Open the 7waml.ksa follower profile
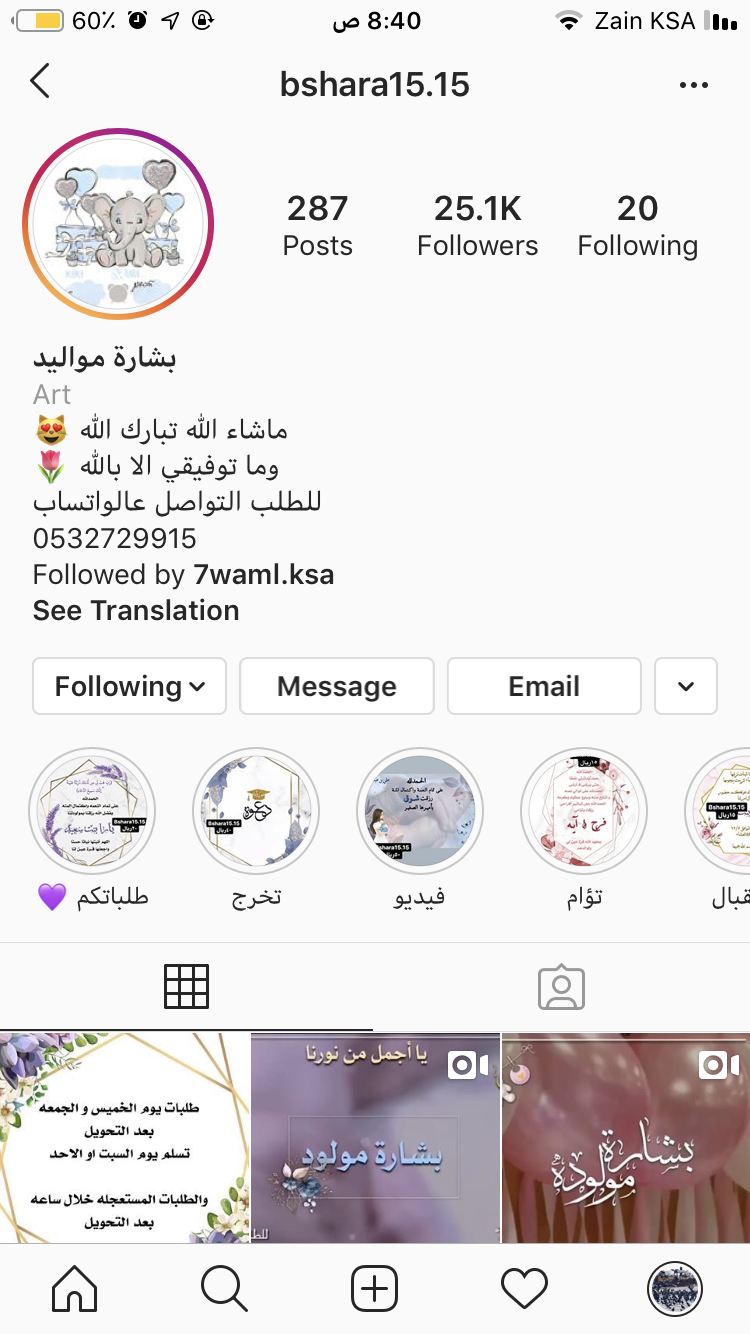The width and height of the screenshot is (750, 1334). point(263,575)
